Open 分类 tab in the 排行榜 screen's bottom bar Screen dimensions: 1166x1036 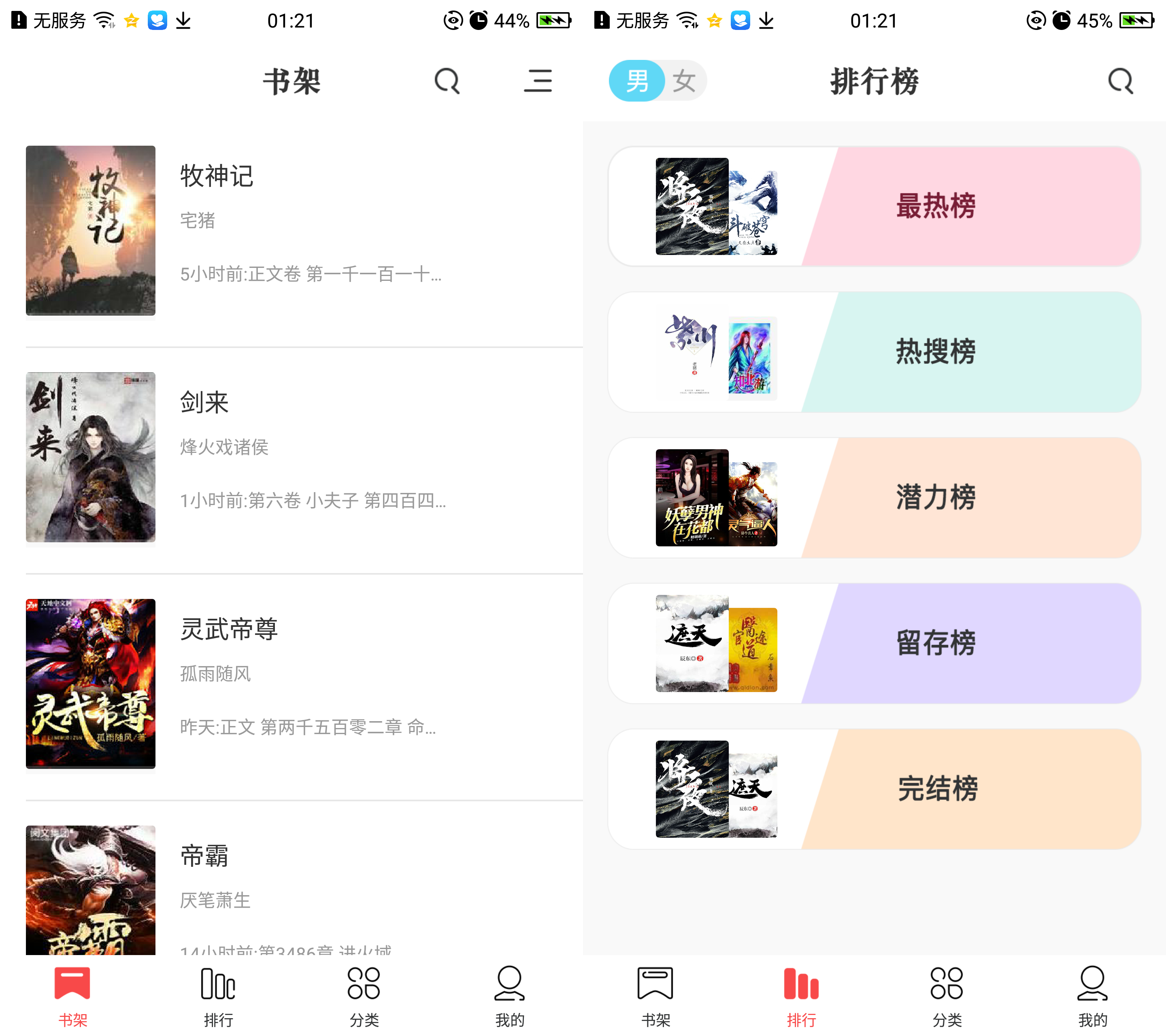[947, 995]
